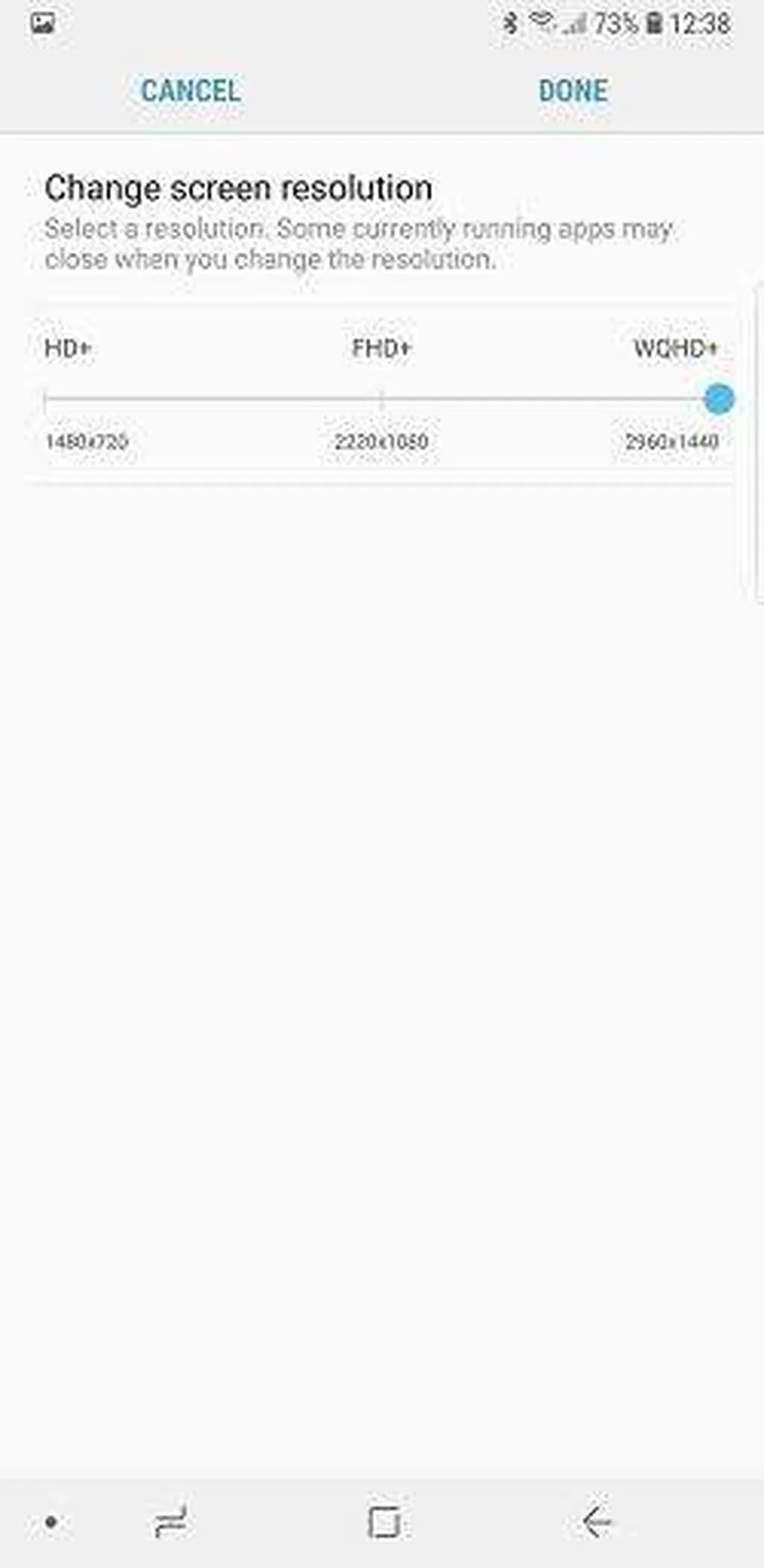Cancel the resolution change
Screen dimensions: 764x1568
pos(191,91)
